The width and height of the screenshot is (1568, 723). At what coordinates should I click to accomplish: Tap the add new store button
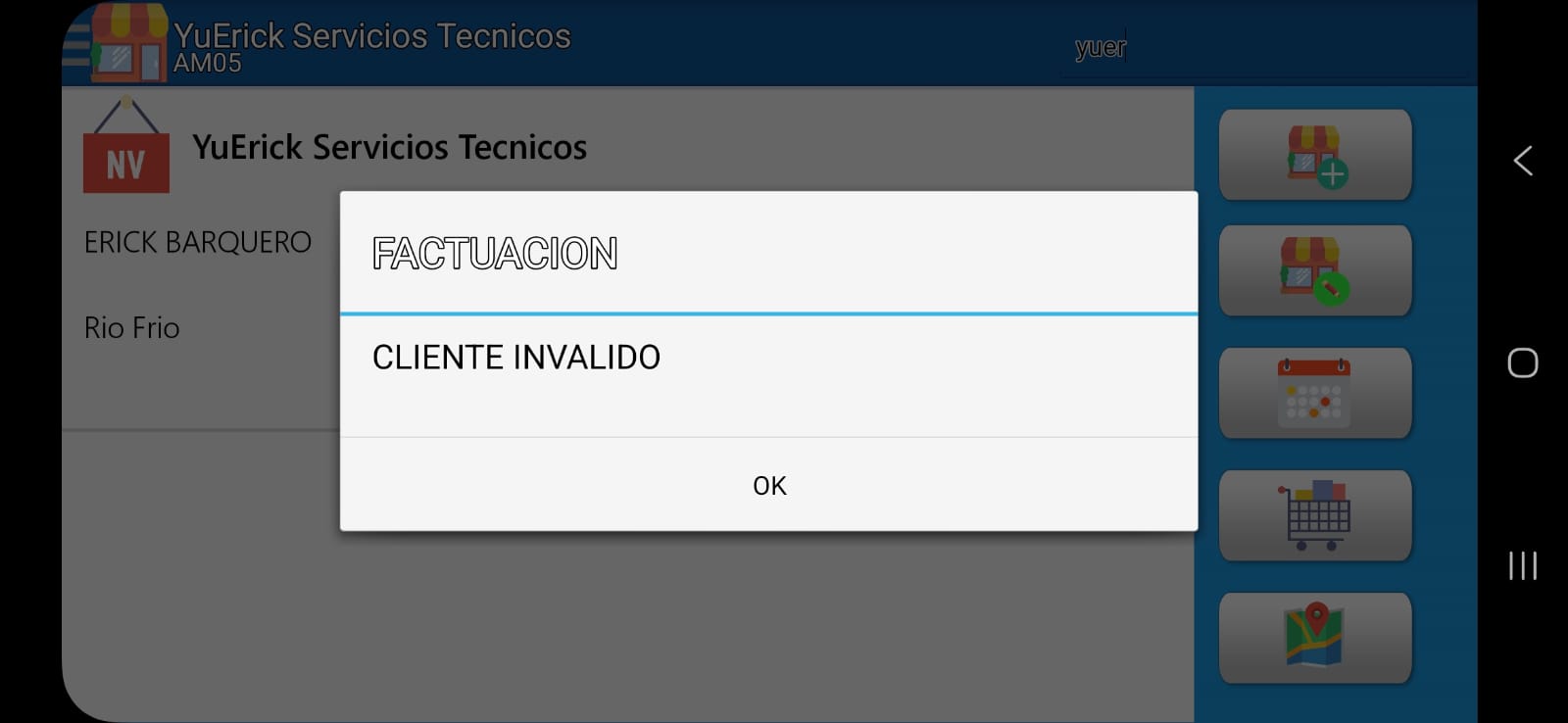(x=1314, y=156)
